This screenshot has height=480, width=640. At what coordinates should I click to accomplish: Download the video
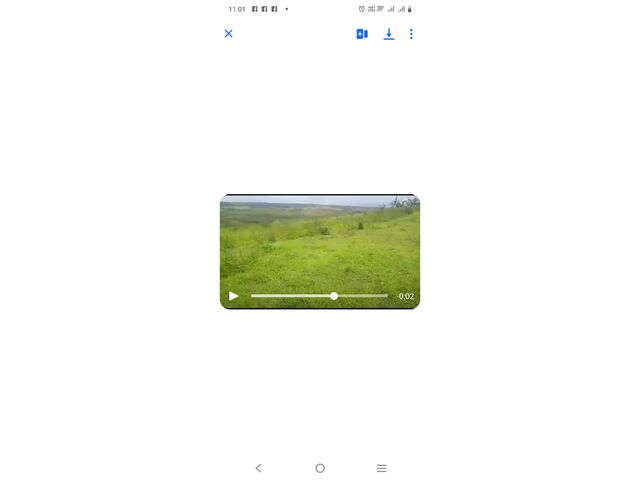click(x=389, y=34)
